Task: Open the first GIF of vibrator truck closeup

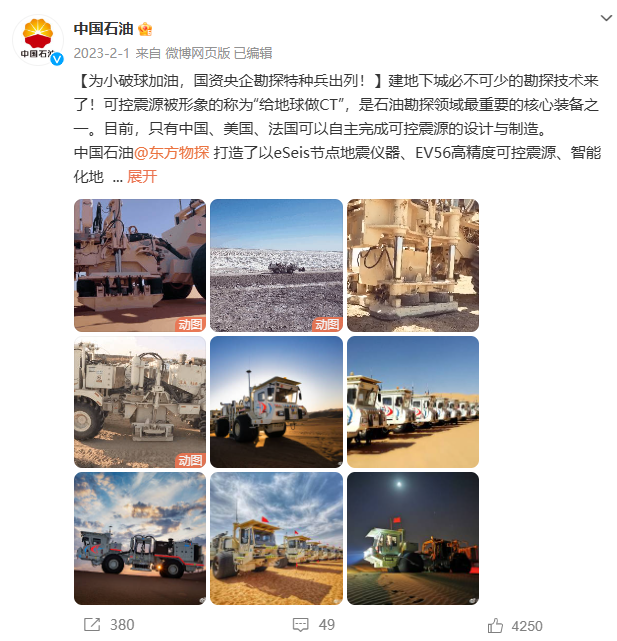Action: pos(140,265)
